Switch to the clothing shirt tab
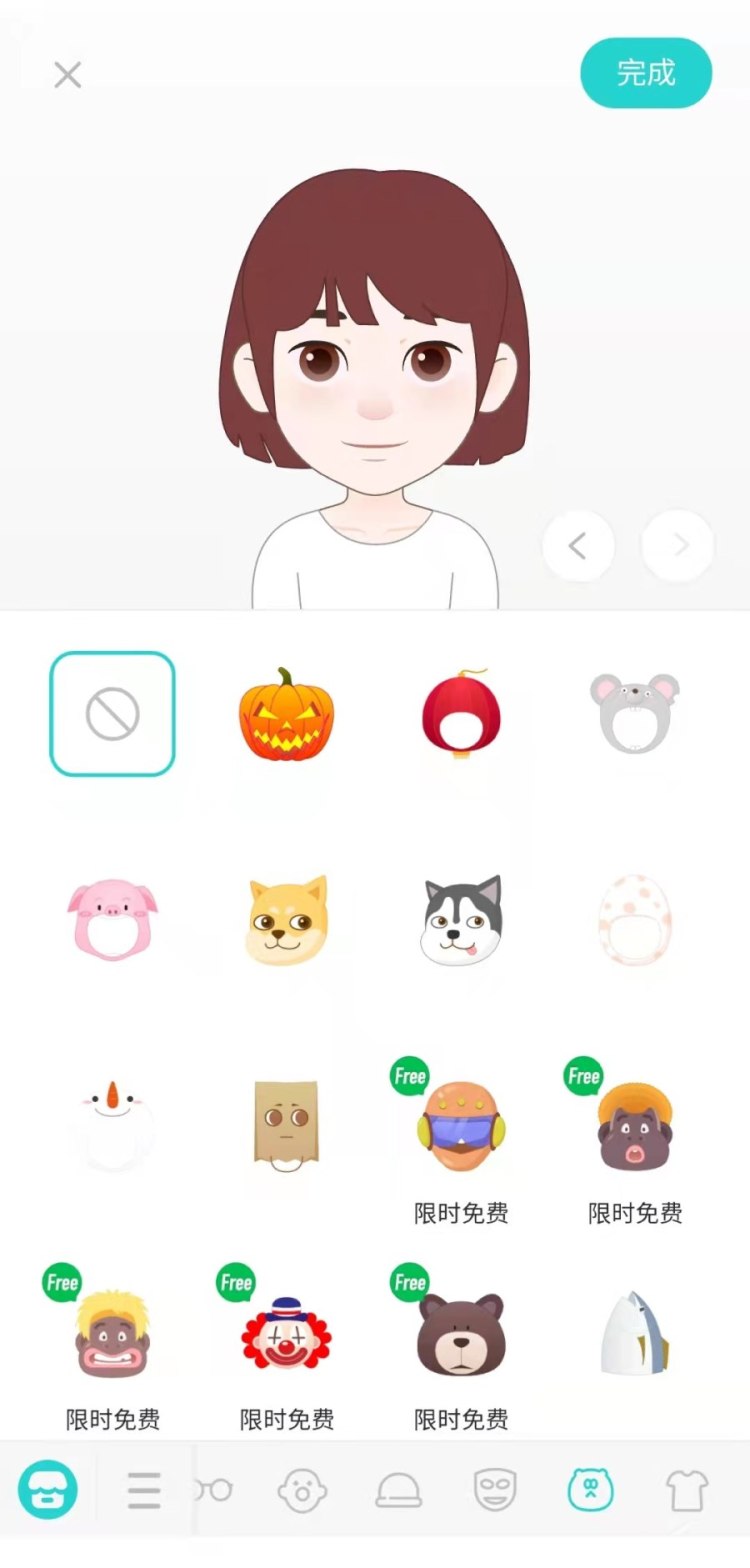The image size is (750, 1568). tap(687, 1491)
